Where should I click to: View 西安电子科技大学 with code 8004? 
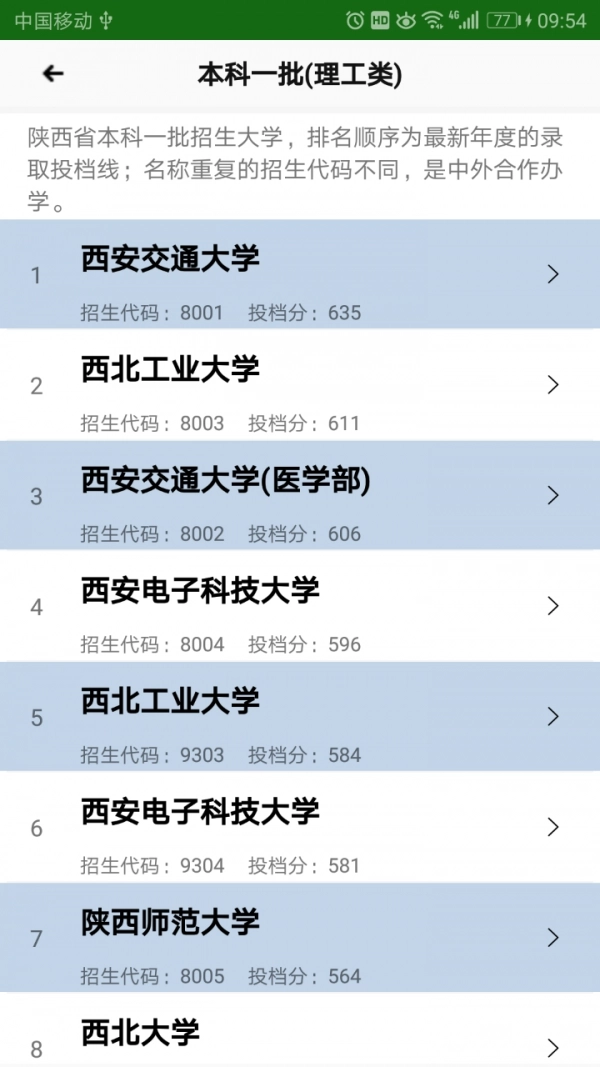click(300, 607)
